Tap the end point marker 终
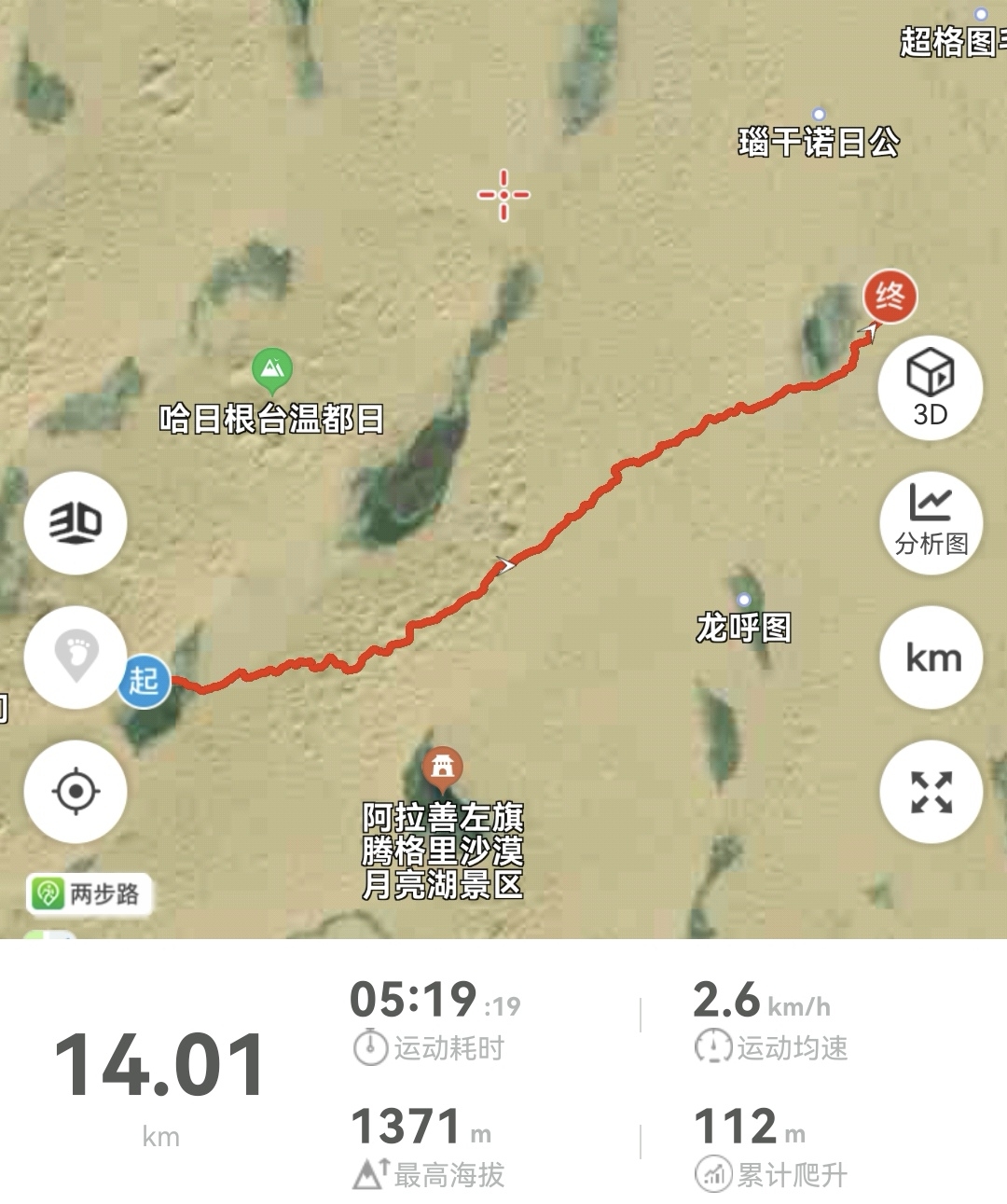Viewport: 1007px width, 1204px height. (x=890, y=297)
